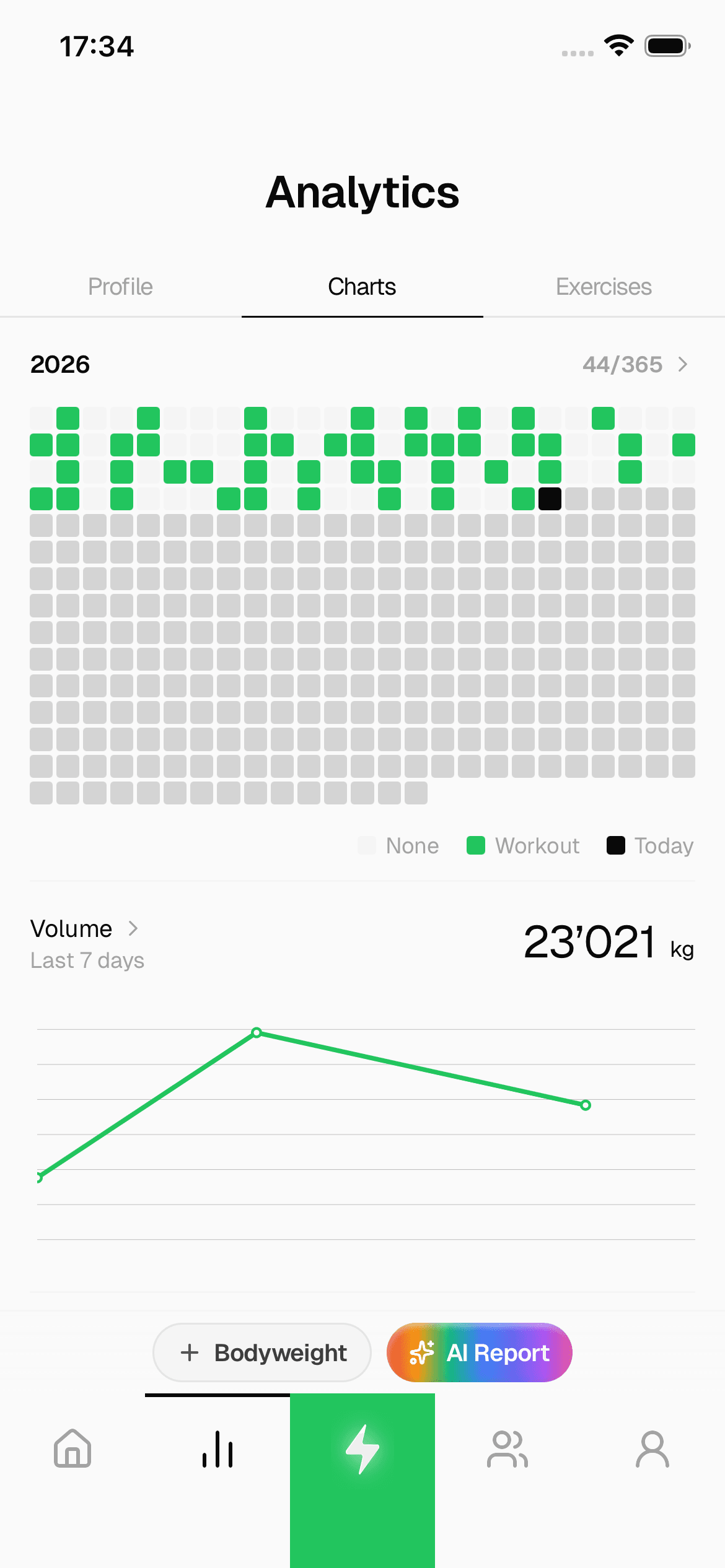Tap today's black square in the heatmap
The image size is (725, 1568).
tap(548, 499)
